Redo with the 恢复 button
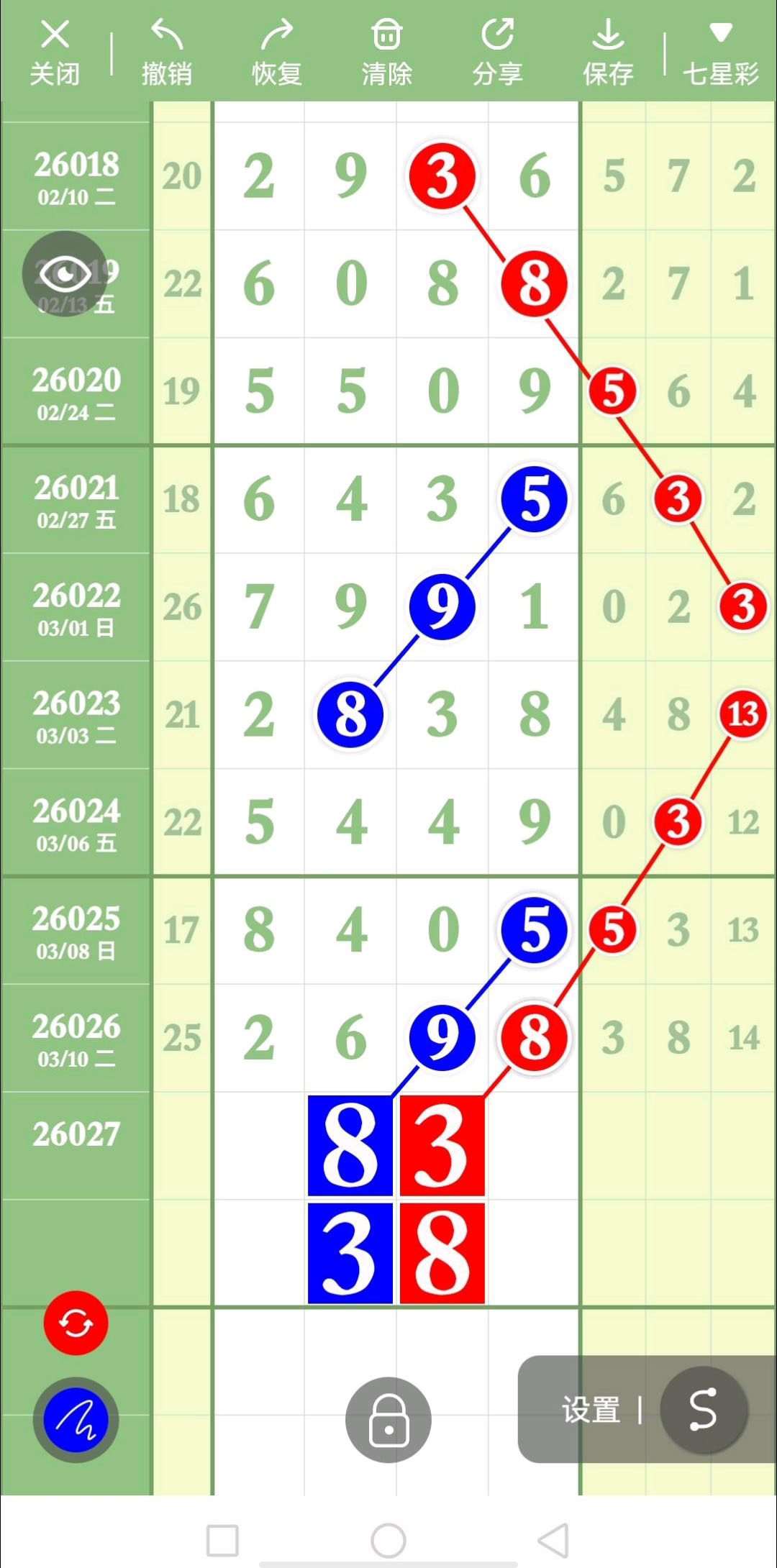Viewport: 777px width, 1568px height. click(x=276, y=53)
